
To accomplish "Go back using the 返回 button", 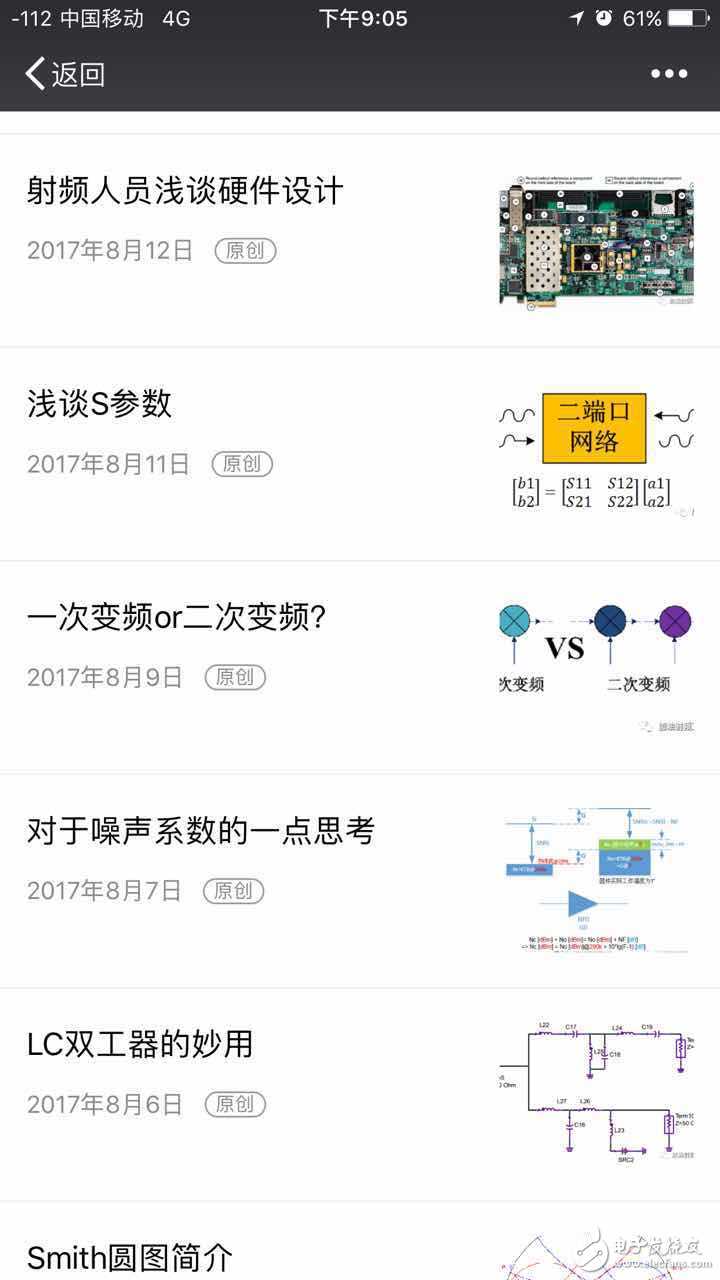I will [x=66, y=74].
